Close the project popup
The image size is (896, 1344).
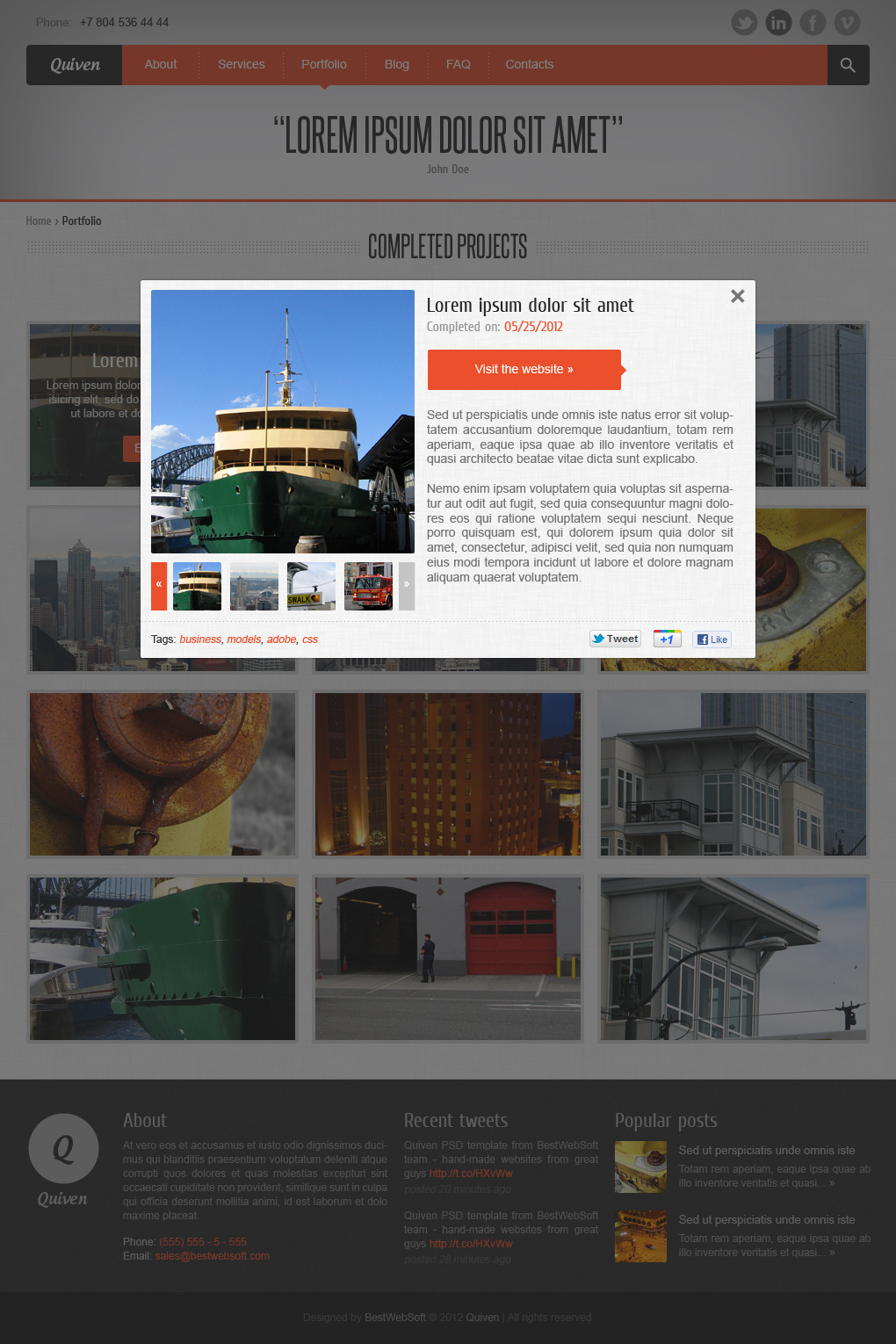pyautogui.click(x=738, y=296)
